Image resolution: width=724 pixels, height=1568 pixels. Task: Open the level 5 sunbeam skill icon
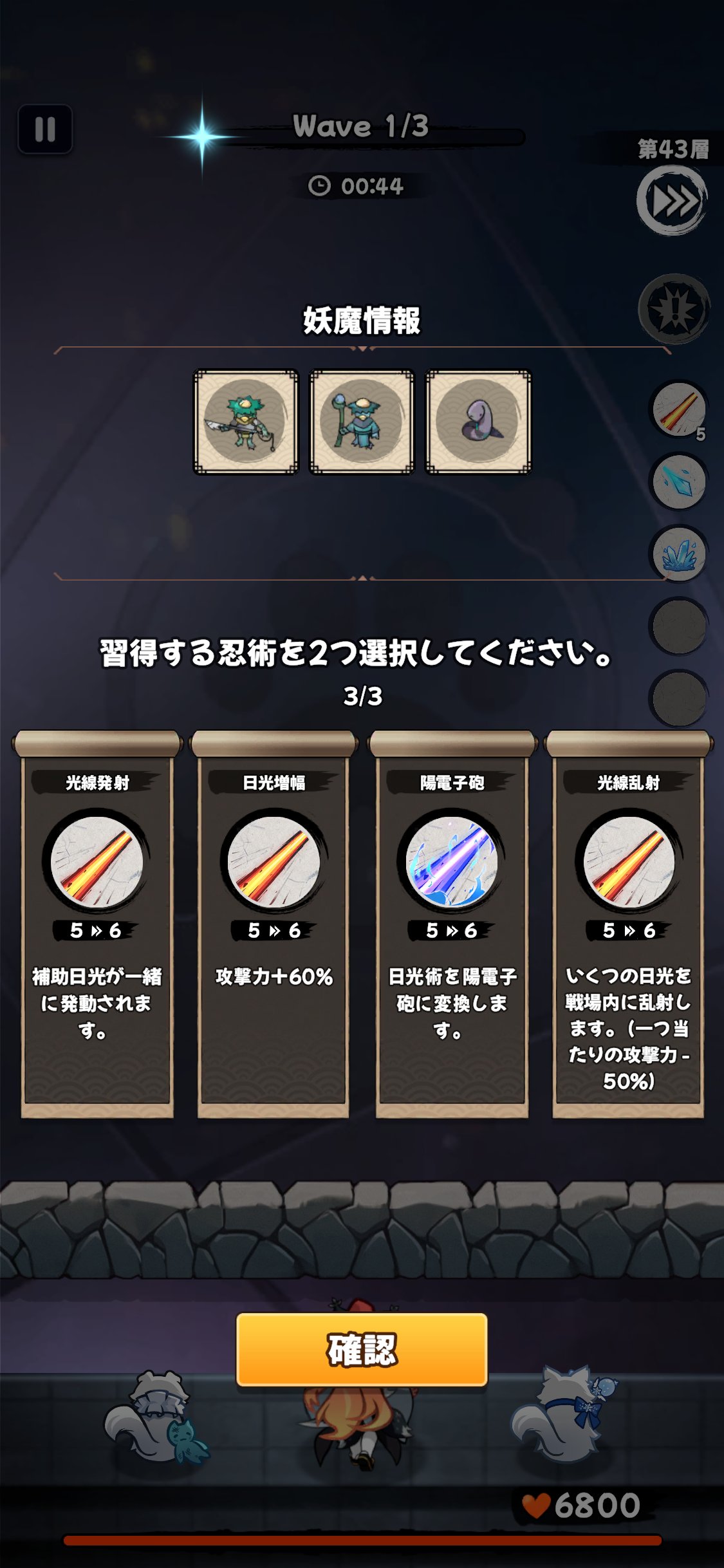[x=679, y=410]
